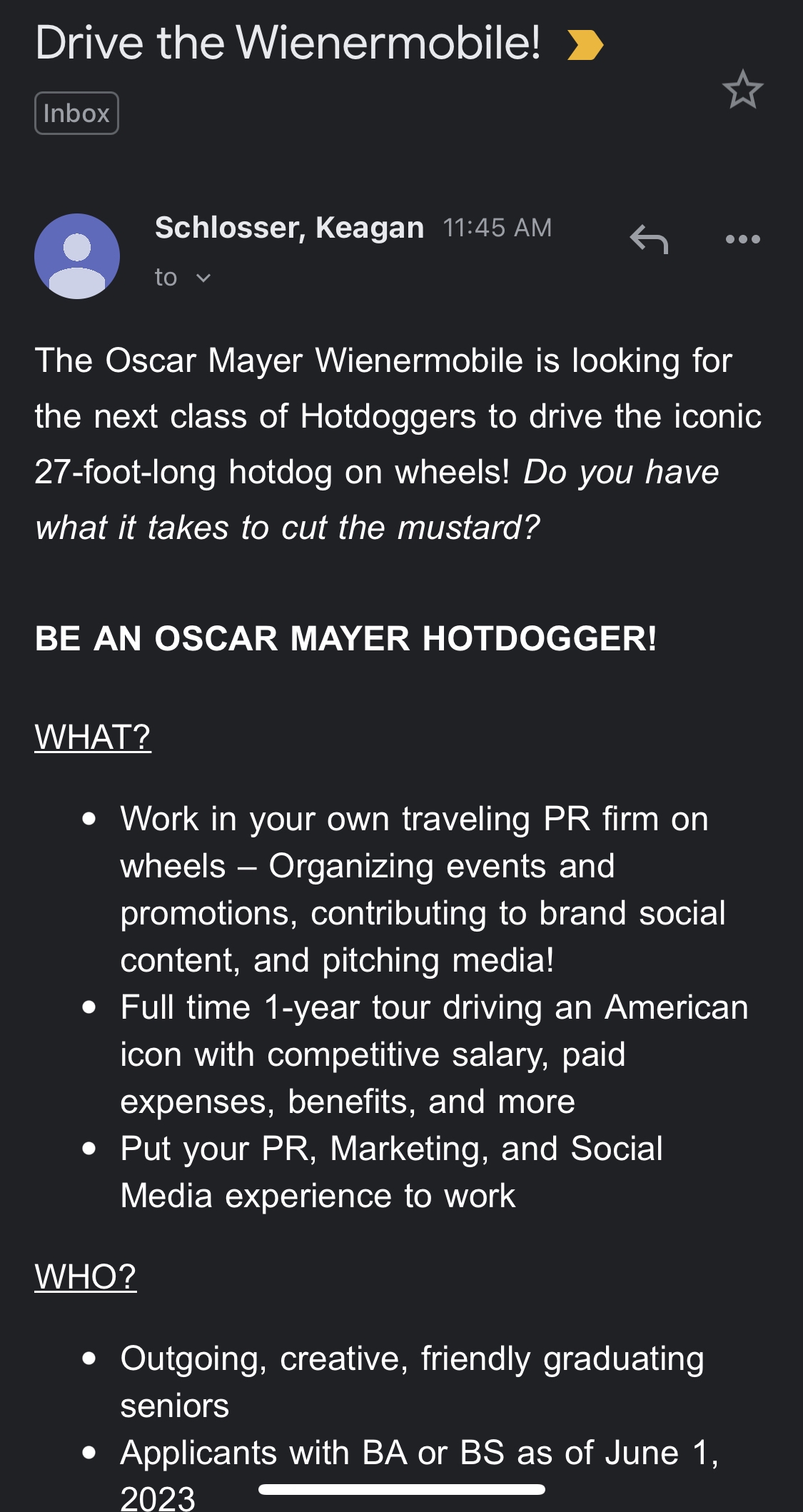Open the three-dot message options
The image size is (803, 1512).
point(742,239)
